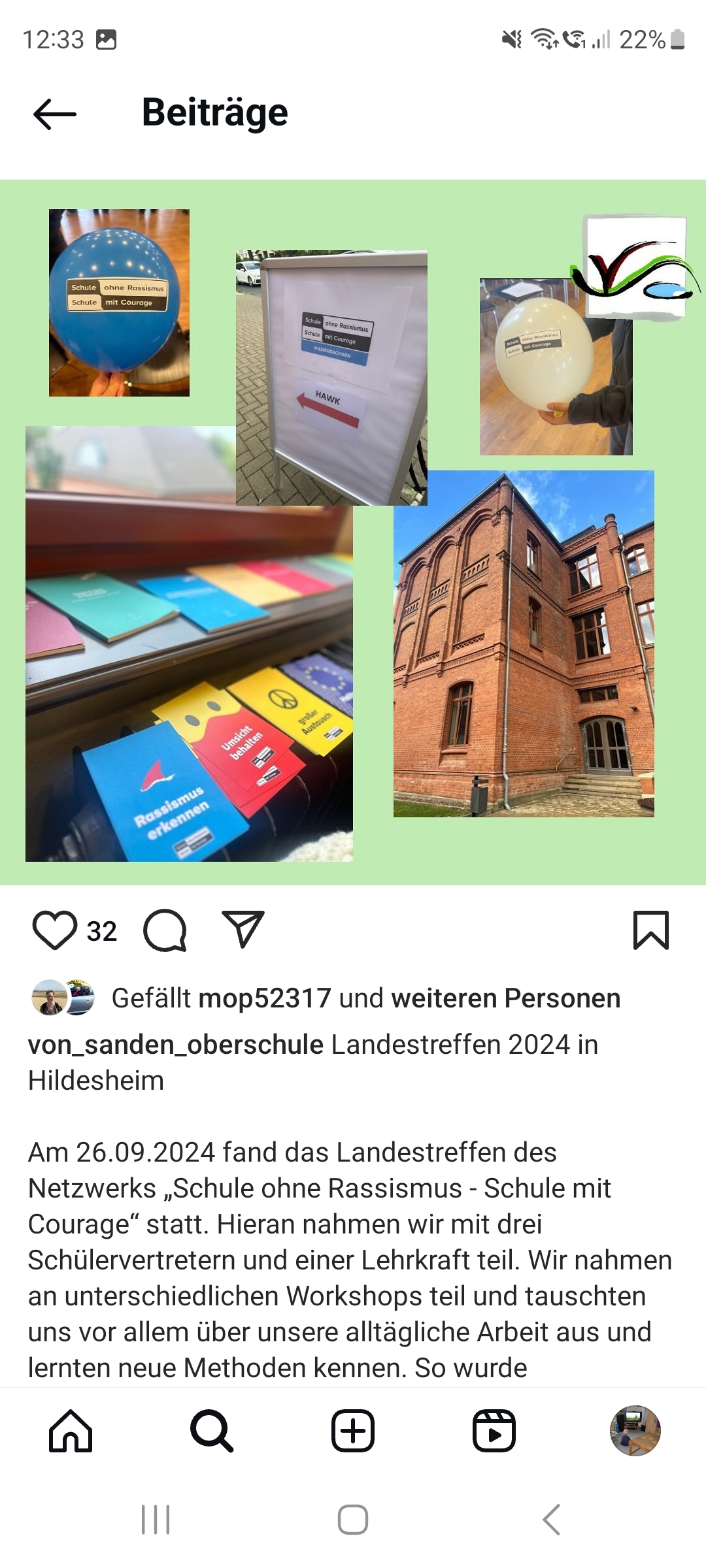Switch to the Home tab

(71, 1431)
